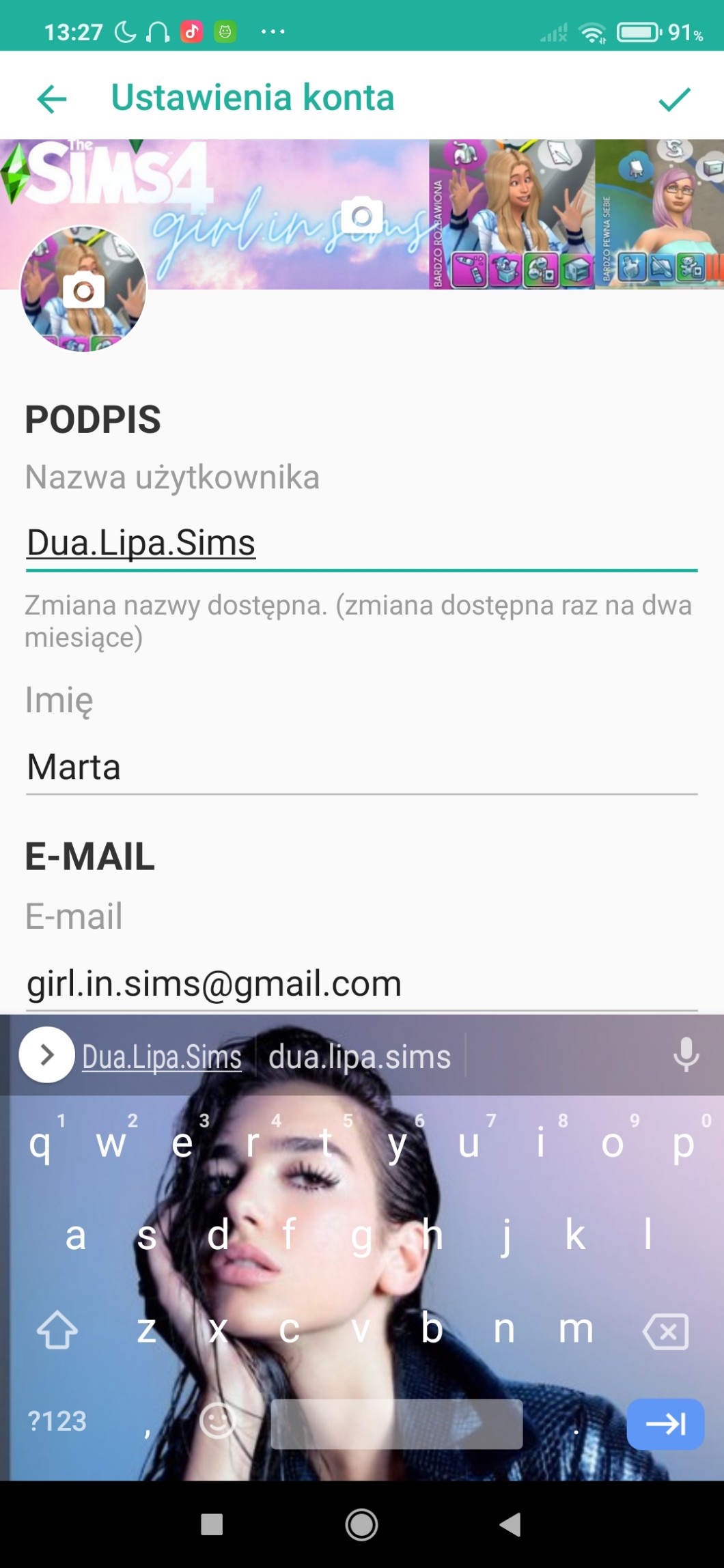Go back from Ustawienia konta
724x1568 pixels.
click(x=52, y=99)
